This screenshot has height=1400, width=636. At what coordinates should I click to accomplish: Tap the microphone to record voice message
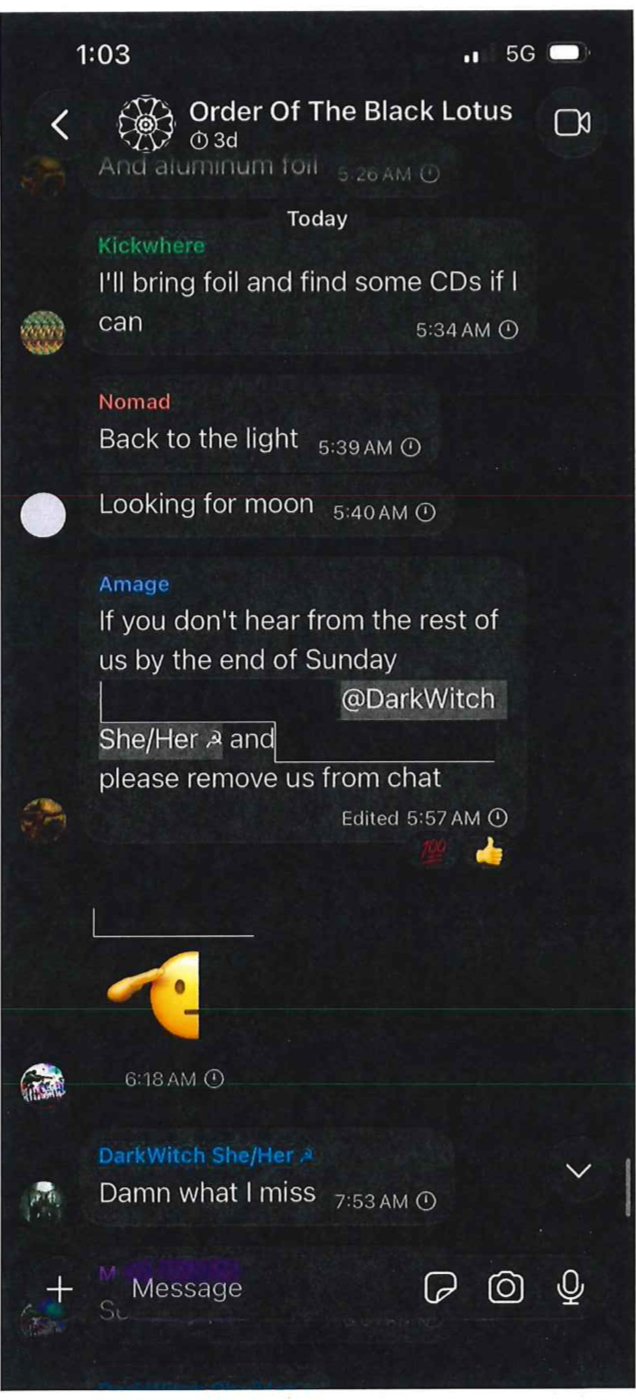click(570, 1288)
